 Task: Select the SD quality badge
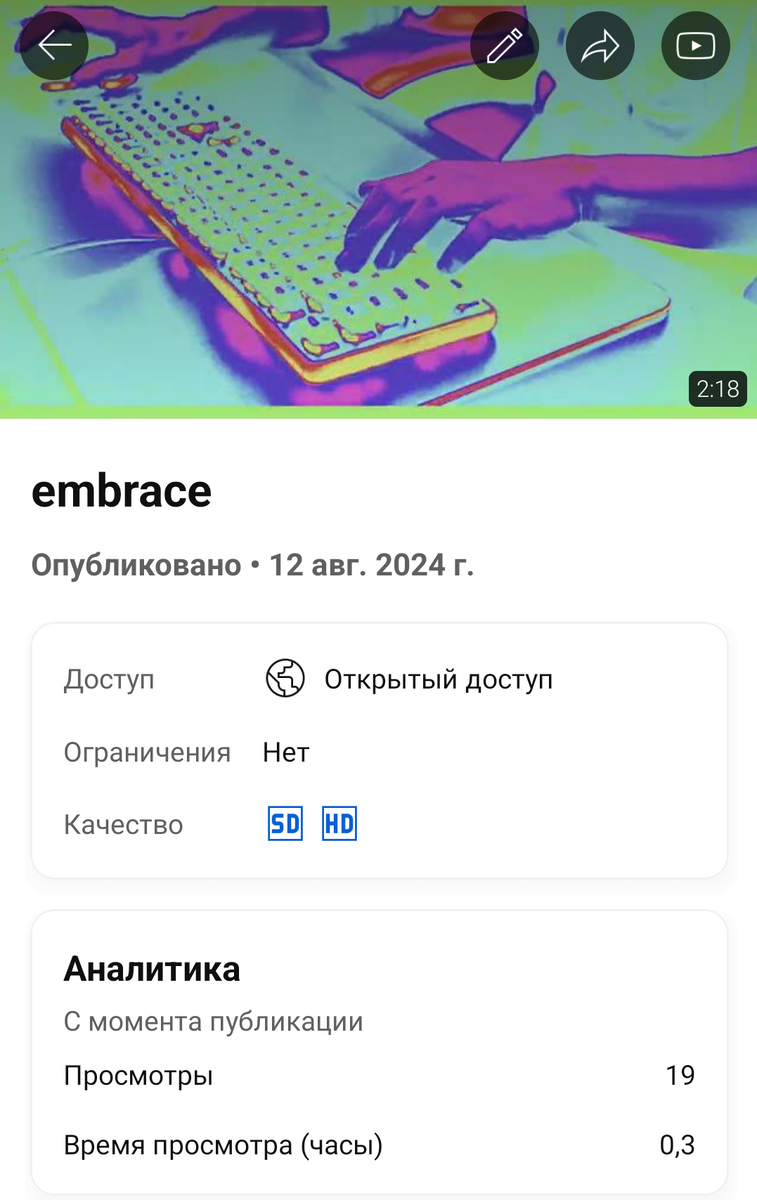pyautogui.click(x=285, y=824)
